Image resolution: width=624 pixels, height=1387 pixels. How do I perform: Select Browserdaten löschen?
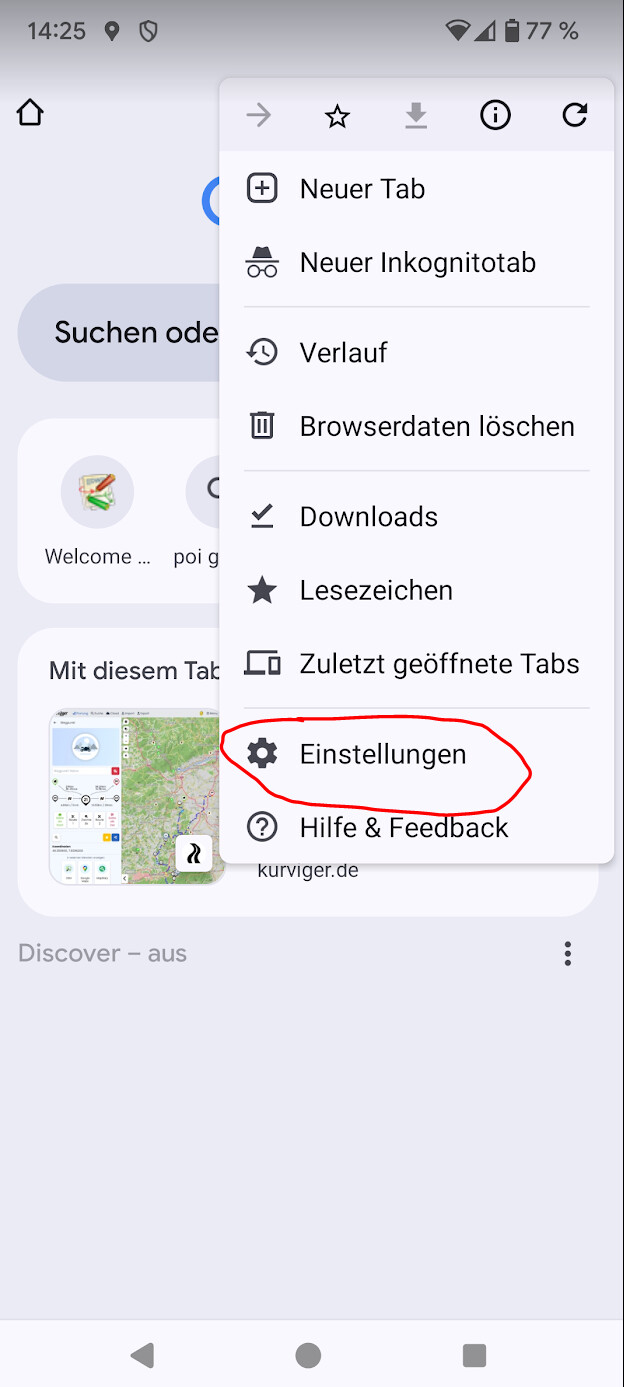[437, 426]
